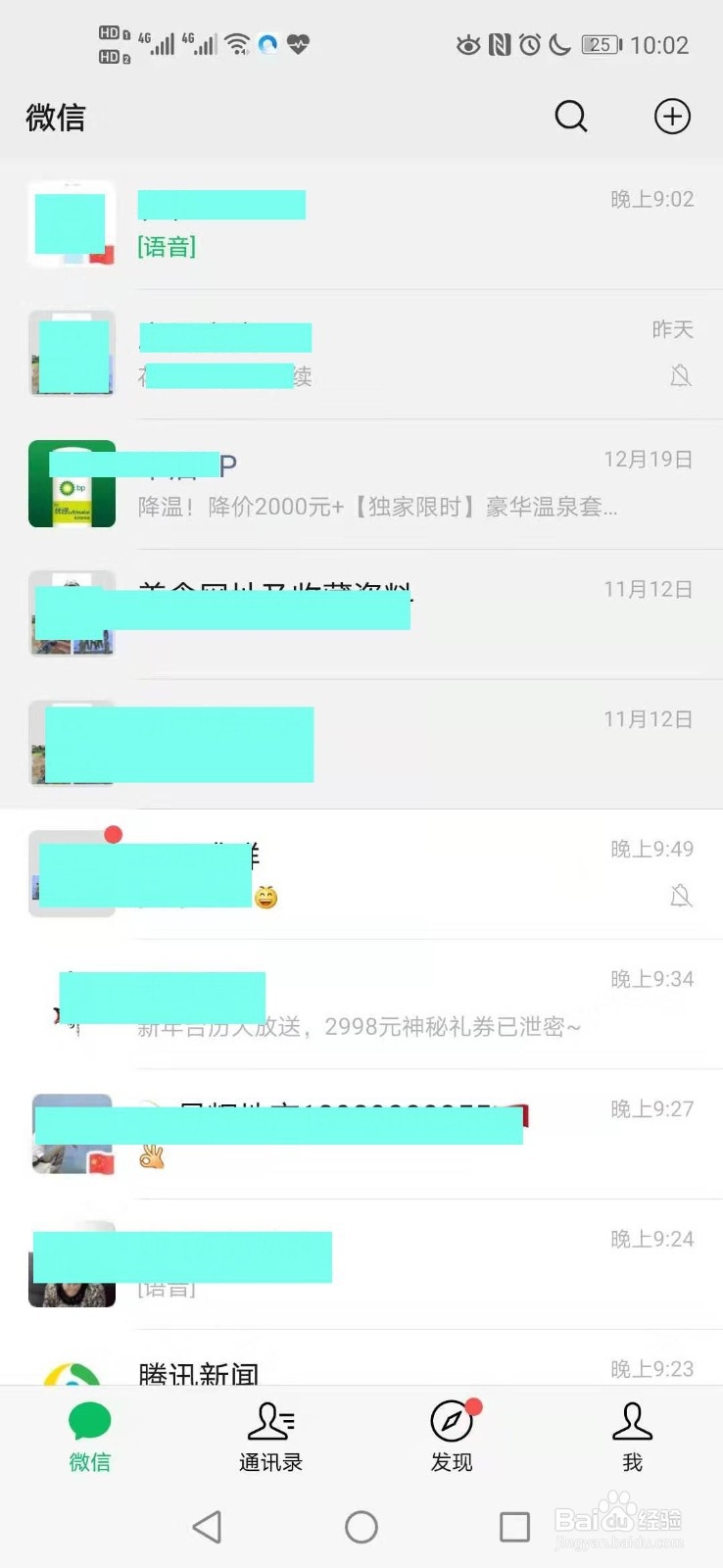This screenshot has width=723, height=1568.
Task: Open the 12月19日 promotional chat
Action: tap(361, 482)
